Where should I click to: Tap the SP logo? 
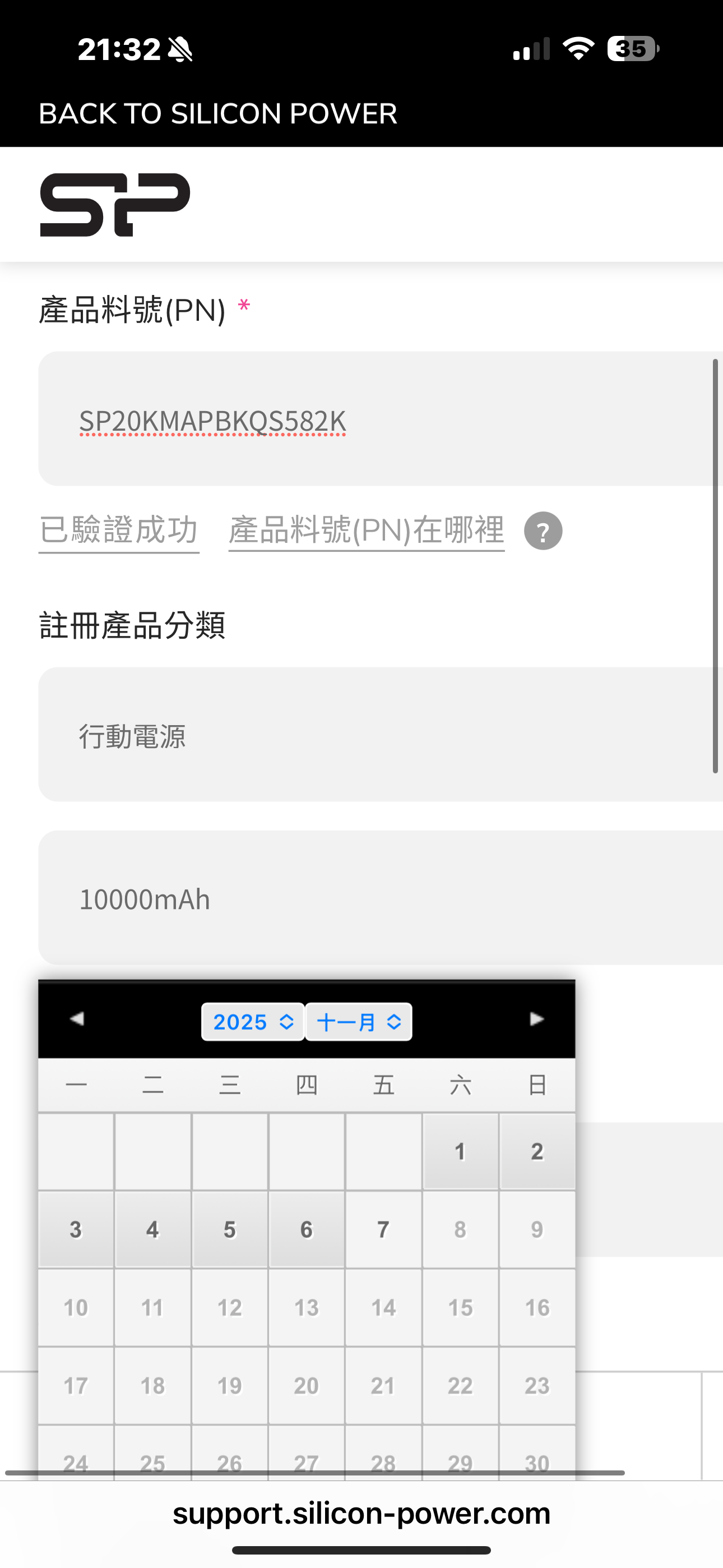pos(115,205)
